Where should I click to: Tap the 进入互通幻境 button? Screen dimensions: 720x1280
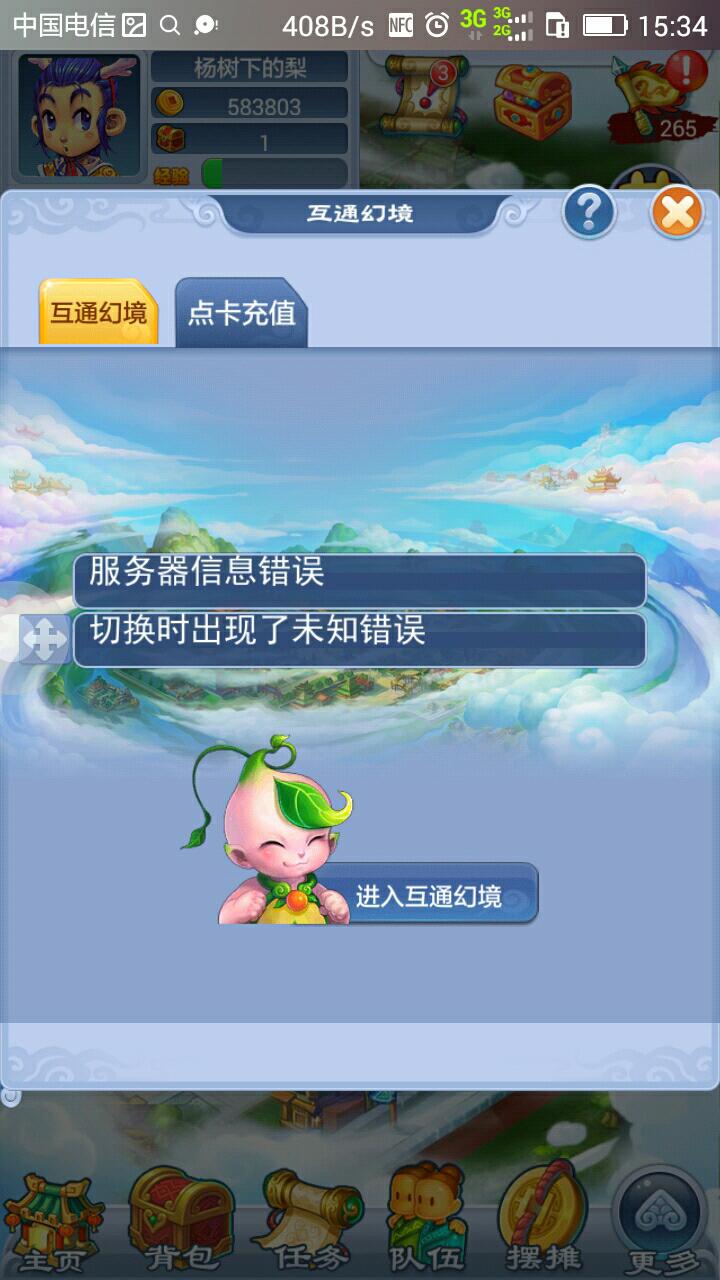[428, 895]
